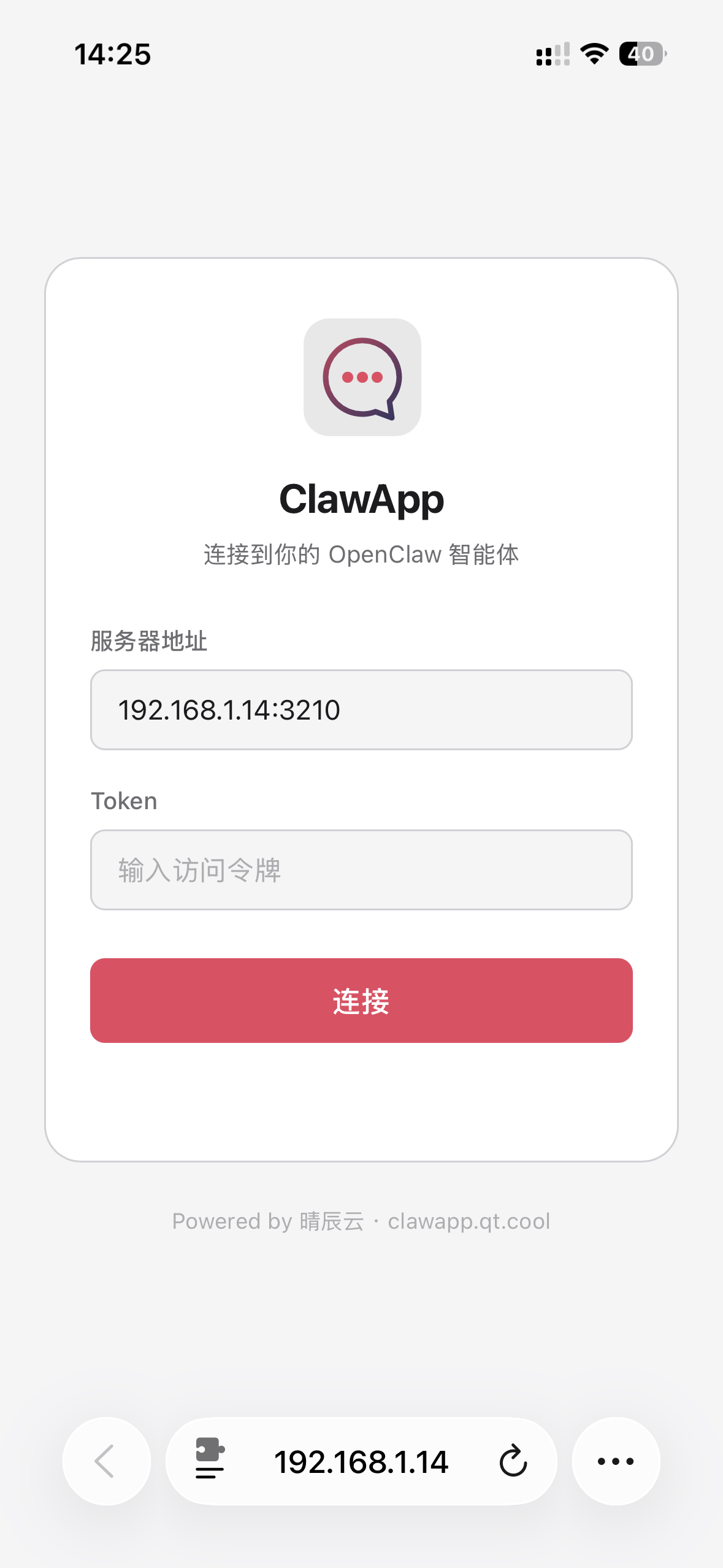
Task: Navigate back with the chevron arrow
Action: coord(105,1462)
